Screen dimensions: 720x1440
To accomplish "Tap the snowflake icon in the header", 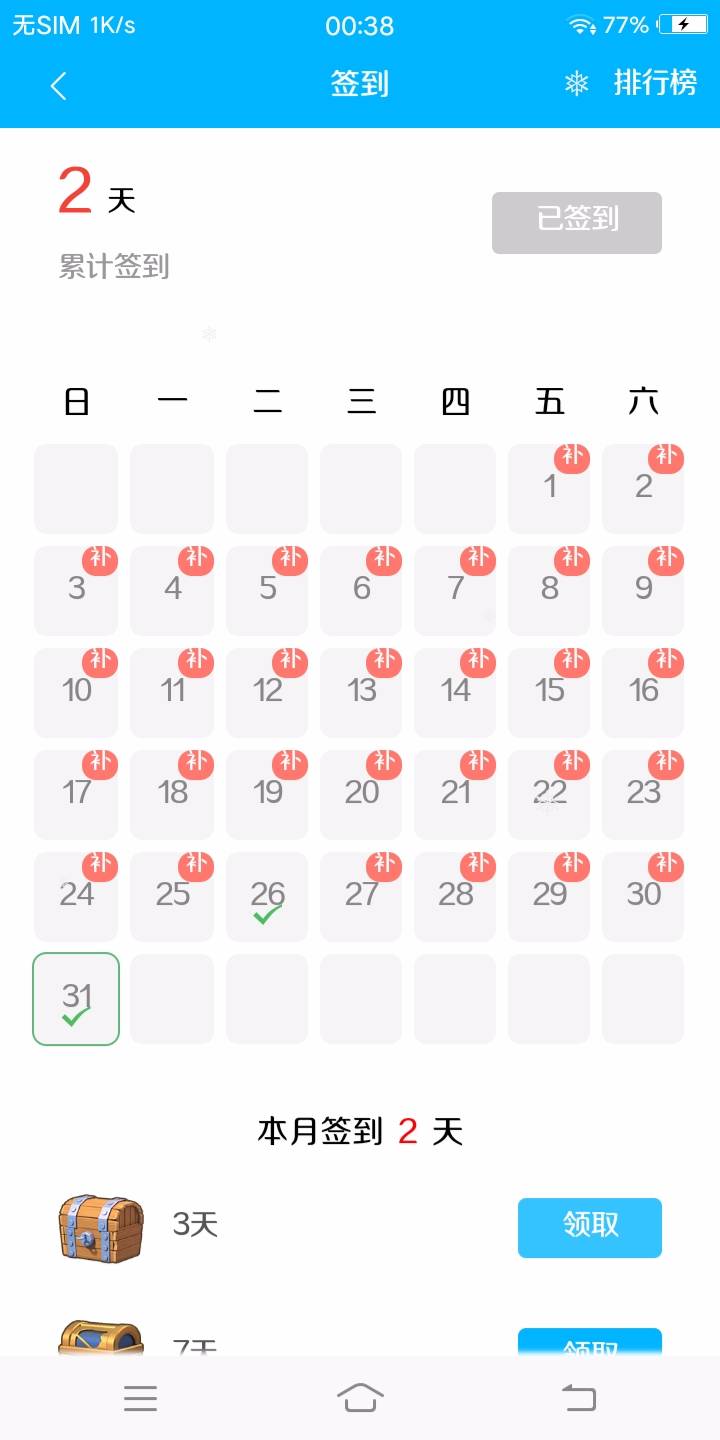I will [577, 84].
